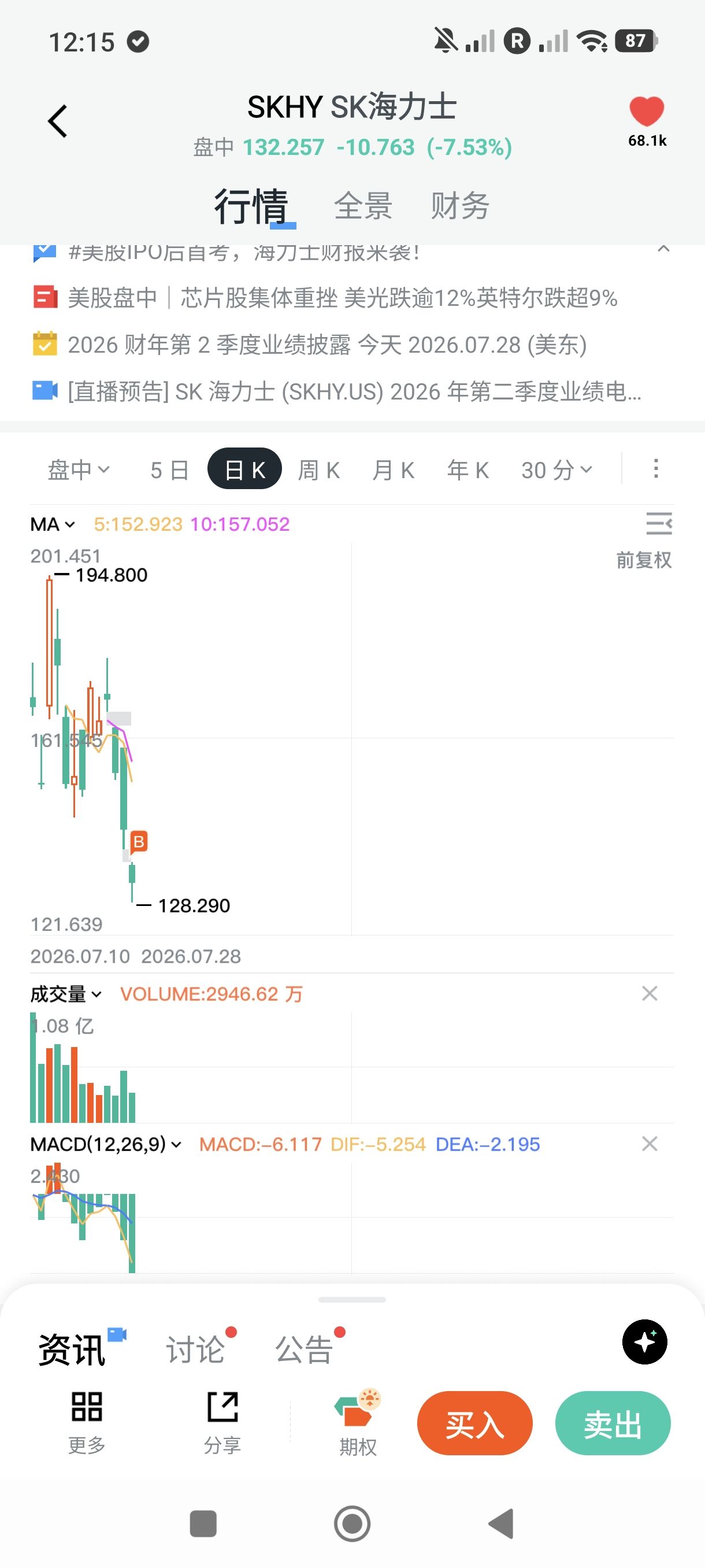The height and width of the screenshot is (1568, 705).
Task: Collapse the news list with the chevron
Action: coord(663,249)
